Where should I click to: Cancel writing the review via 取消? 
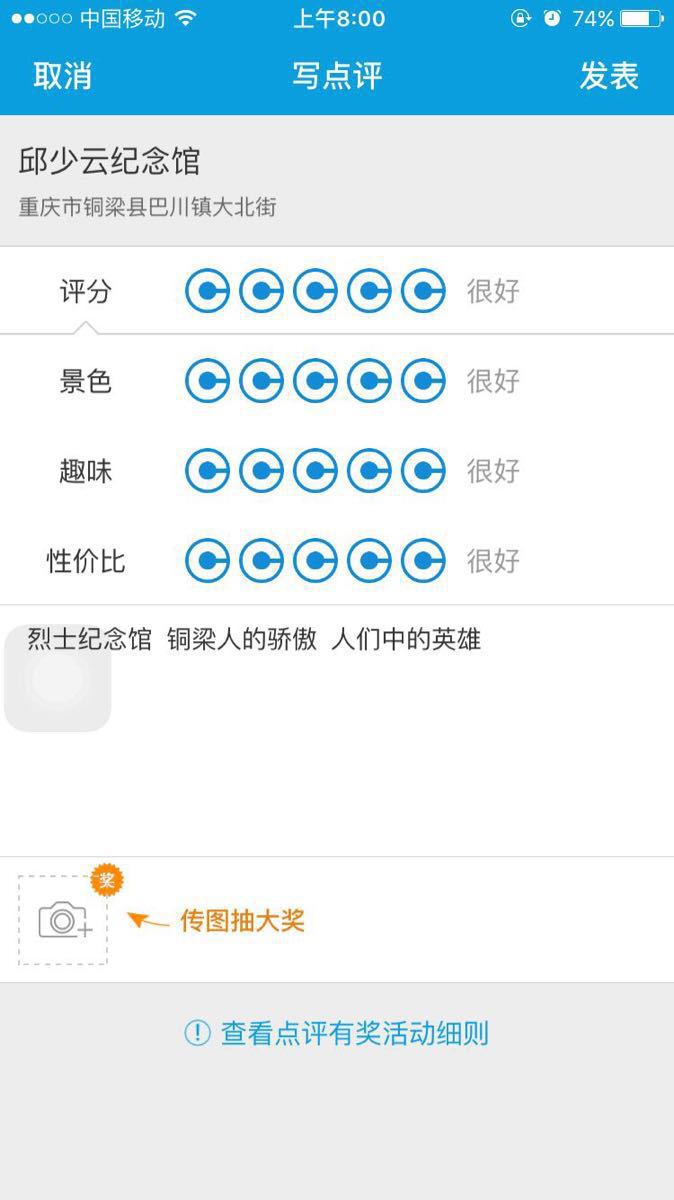click(x=62, y=76)
